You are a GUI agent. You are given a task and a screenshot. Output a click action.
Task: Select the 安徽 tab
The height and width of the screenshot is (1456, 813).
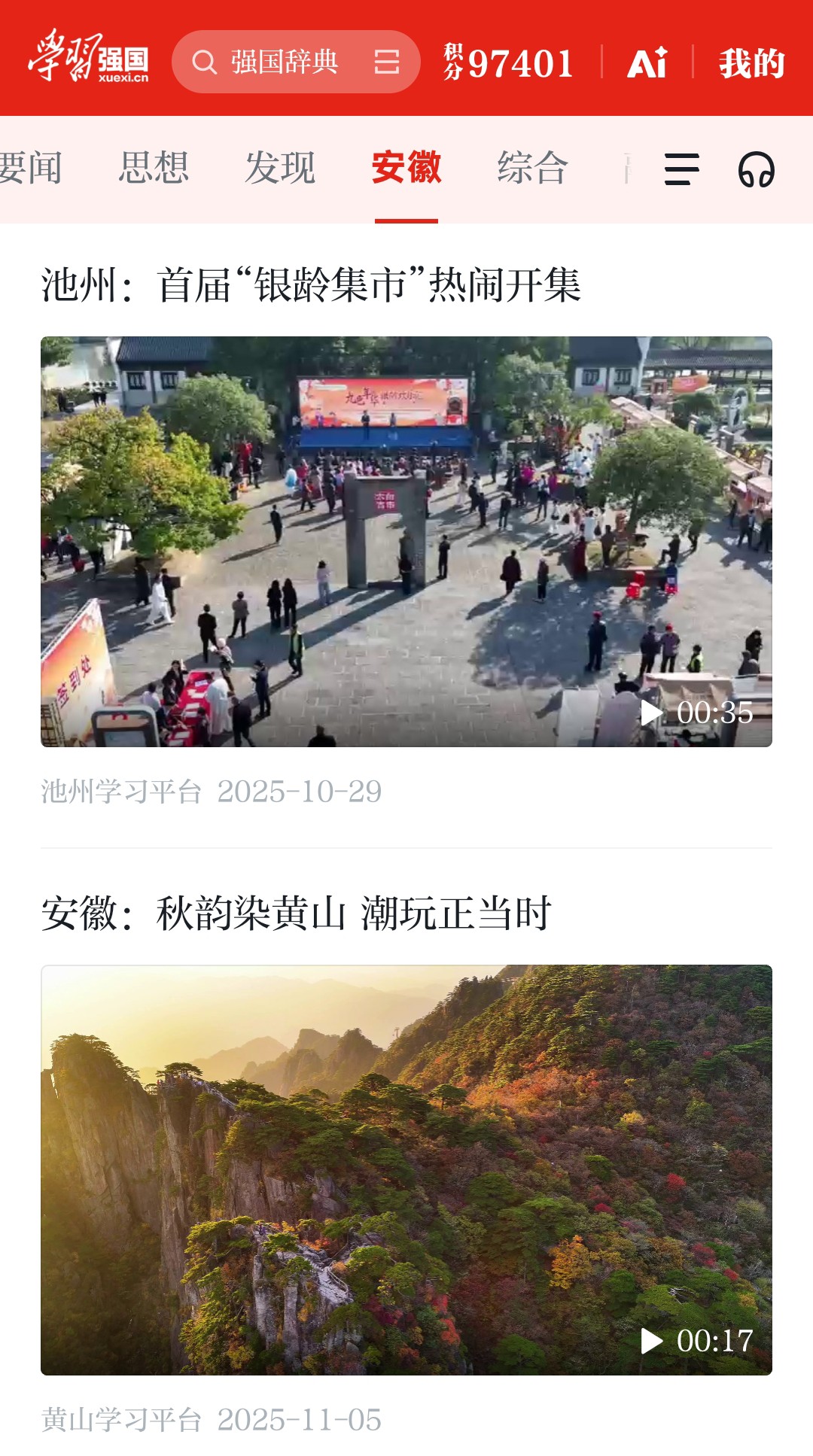pyautogui.click(x=406, y=168)
